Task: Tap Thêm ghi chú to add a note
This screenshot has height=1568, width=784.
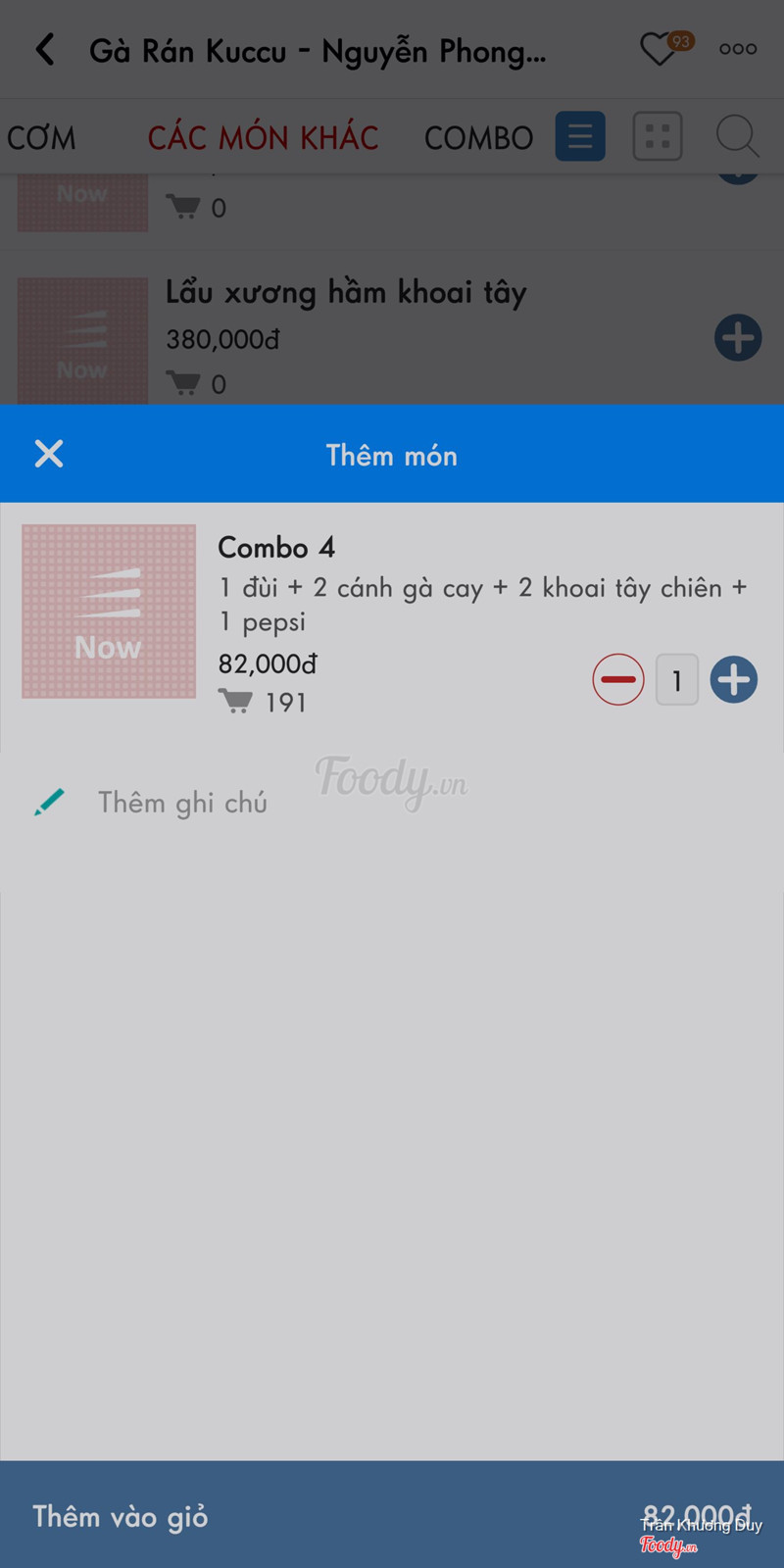Action: [x=182, y=803]
